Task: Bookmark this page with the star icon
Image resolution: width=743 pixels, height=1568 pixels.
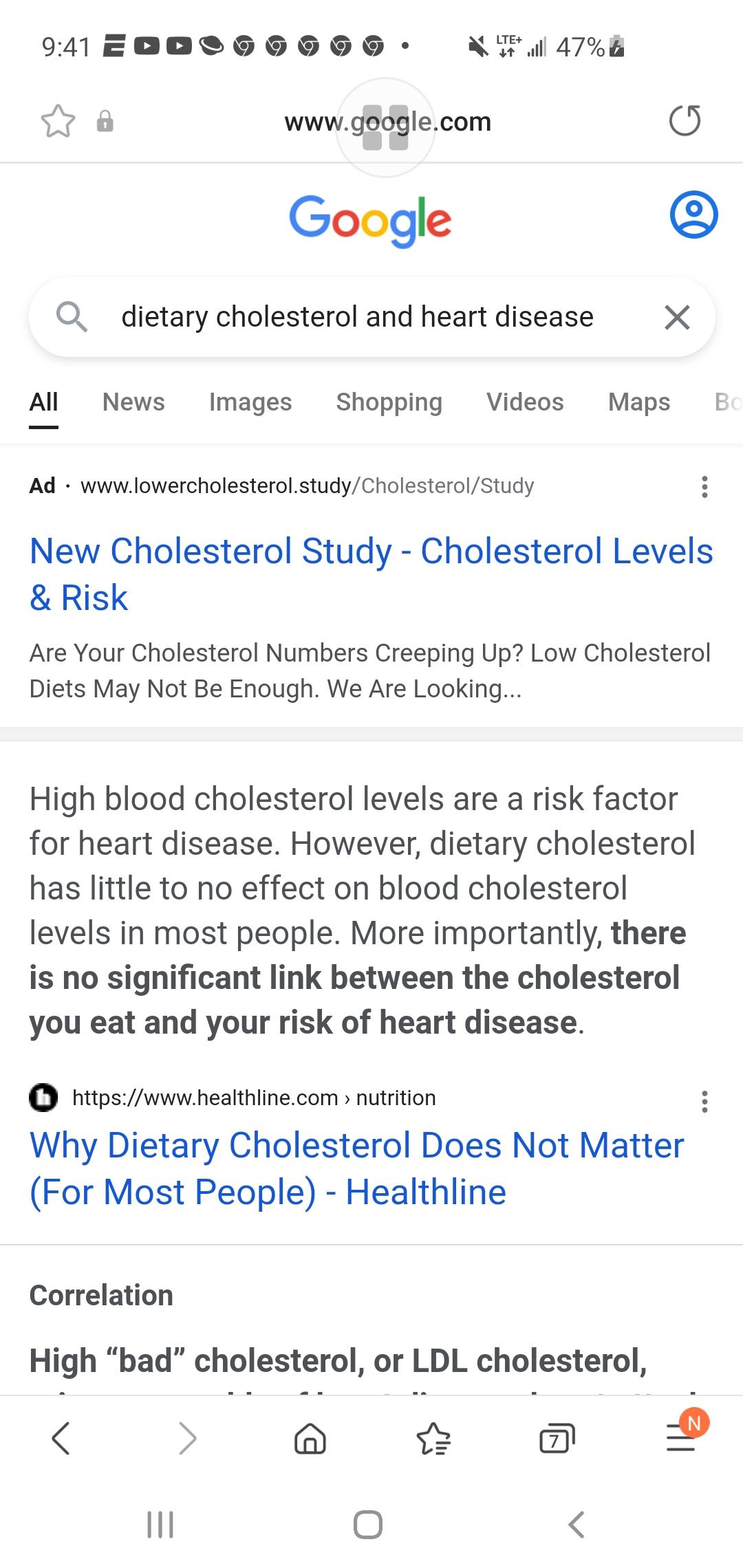Action: pyautogui.click(x=58, y=122)
